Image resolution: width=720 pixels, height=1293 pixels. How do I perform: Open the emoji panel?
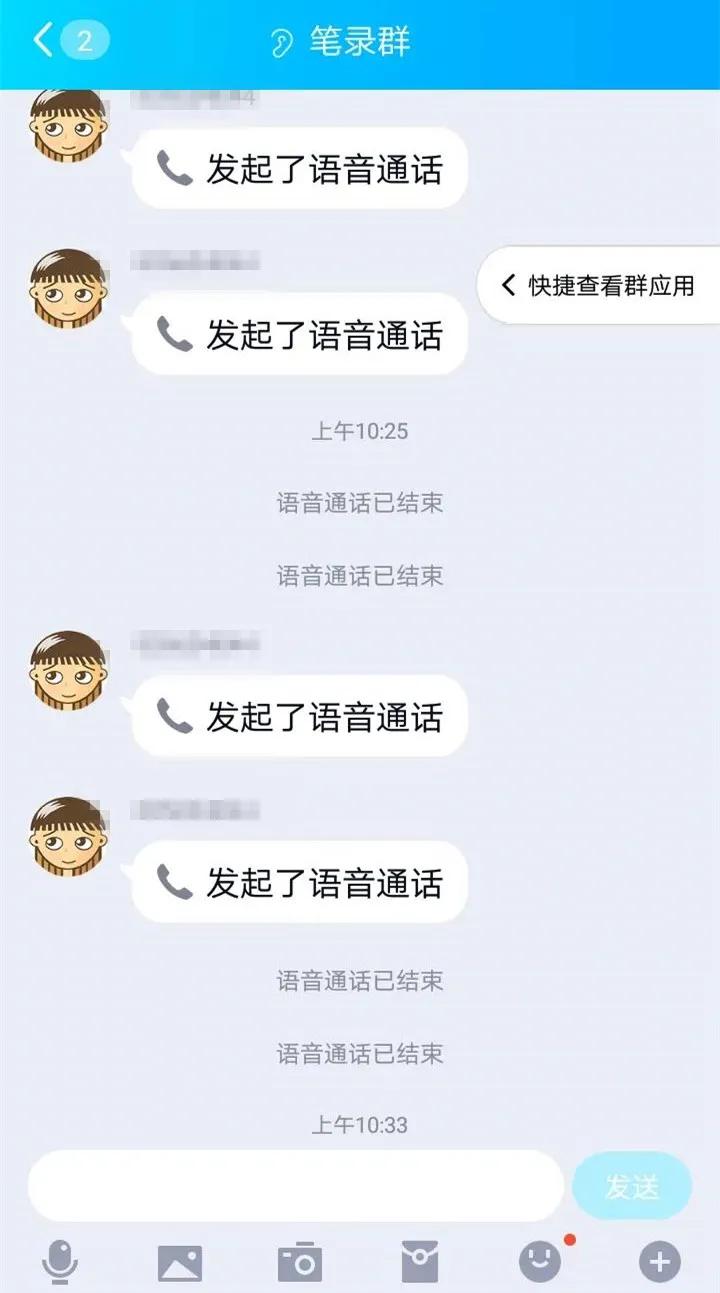540,1261
